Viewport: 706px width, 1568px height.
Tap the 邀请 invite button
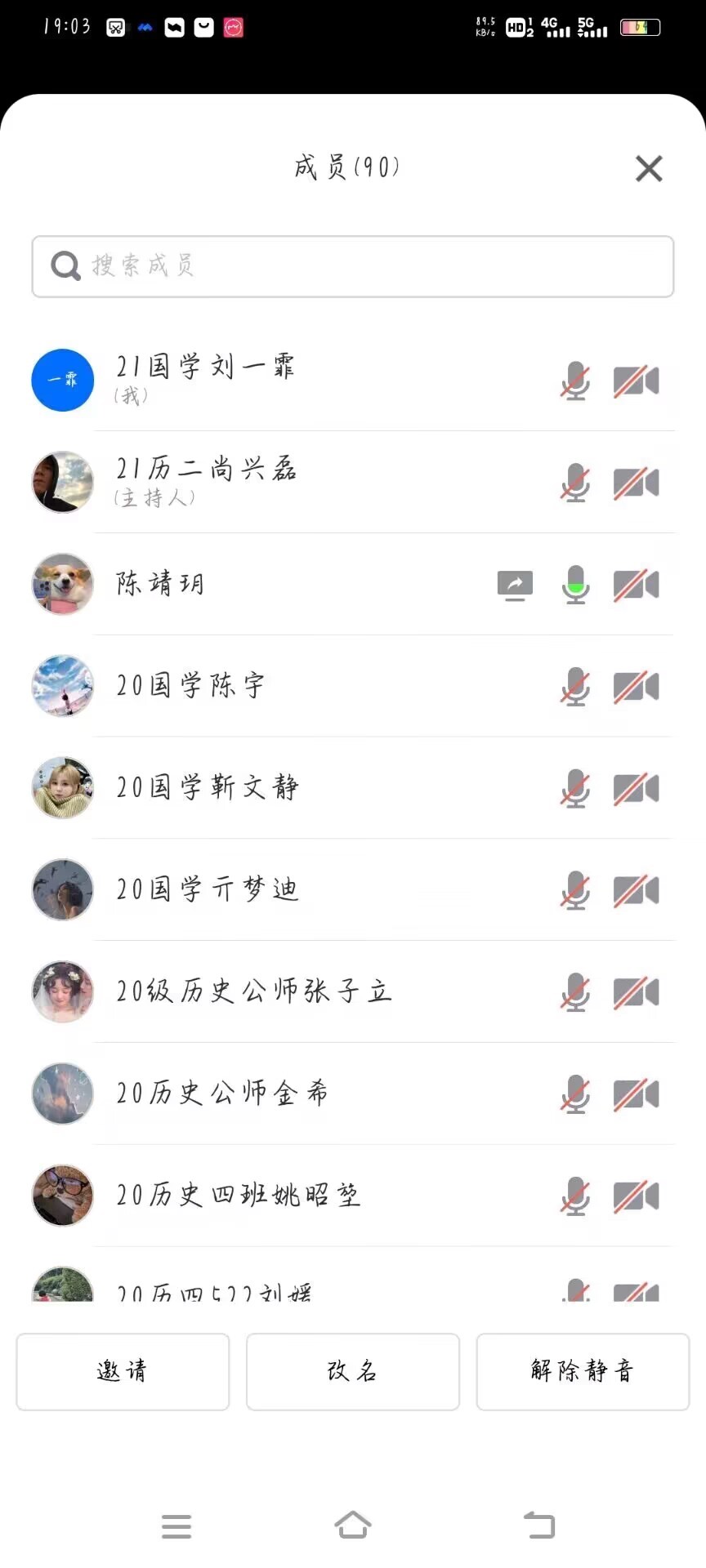point(123,1371)
